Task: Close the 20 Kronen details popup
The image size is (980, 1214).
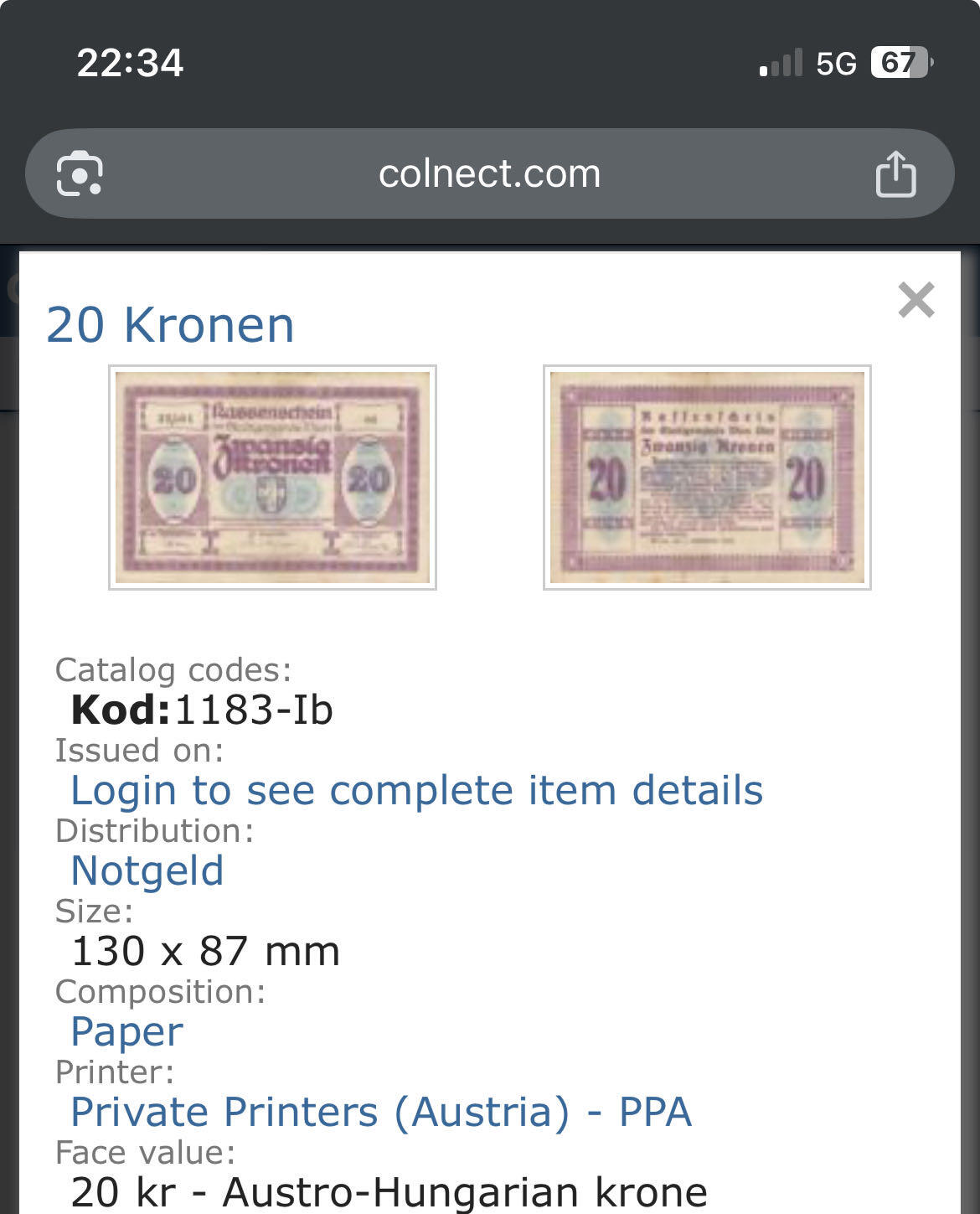Action: 916,300
